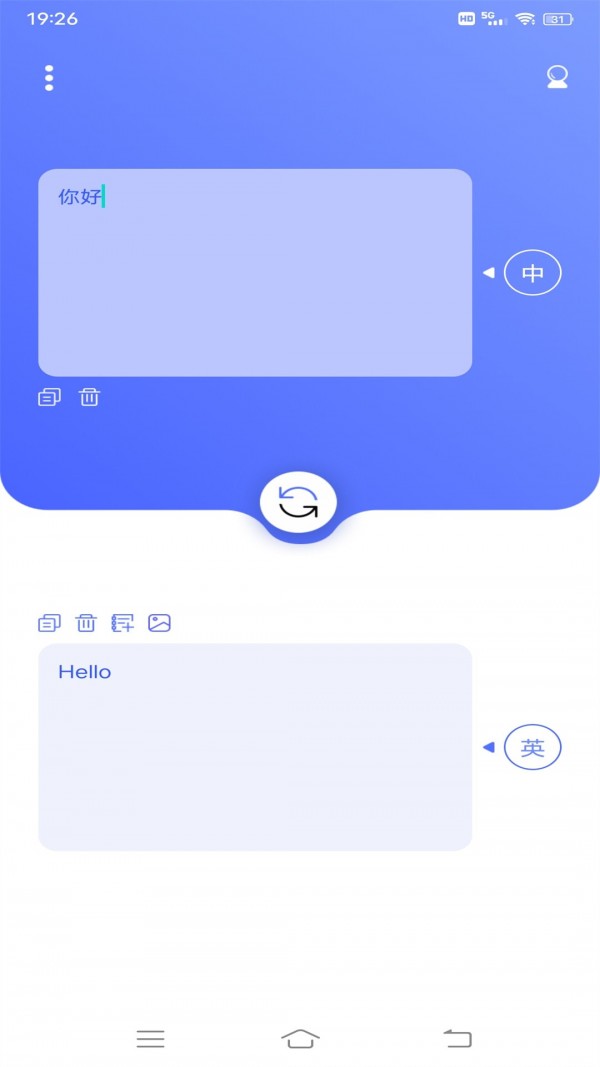This screenshot has width=600, height=1067.
Task: Copy the source text 你好
Action: point(49,397)
